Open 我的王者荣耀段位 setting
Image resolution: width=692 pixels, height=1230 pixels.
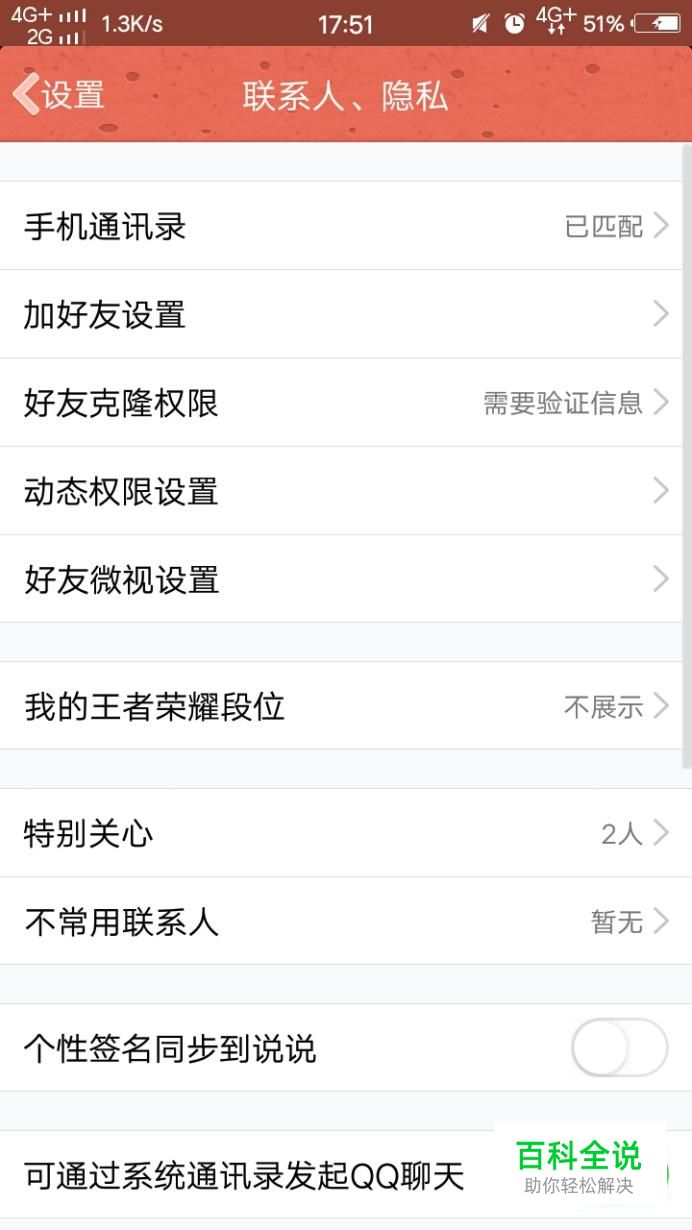click(341, 706)
